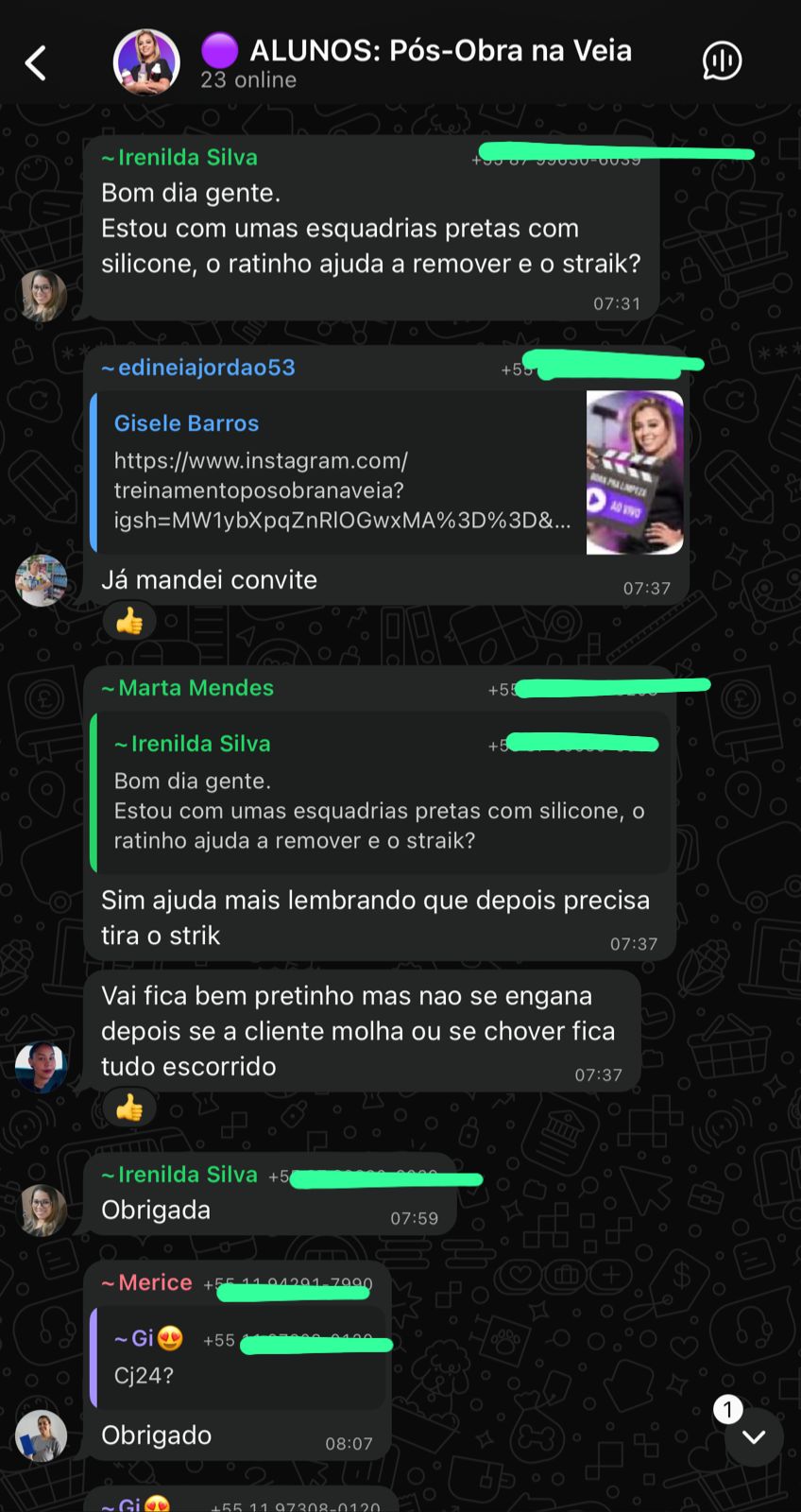Screen dimensions: 801x1512
Task: Open the group's profile picture in the header
Action: coord(146,60)
